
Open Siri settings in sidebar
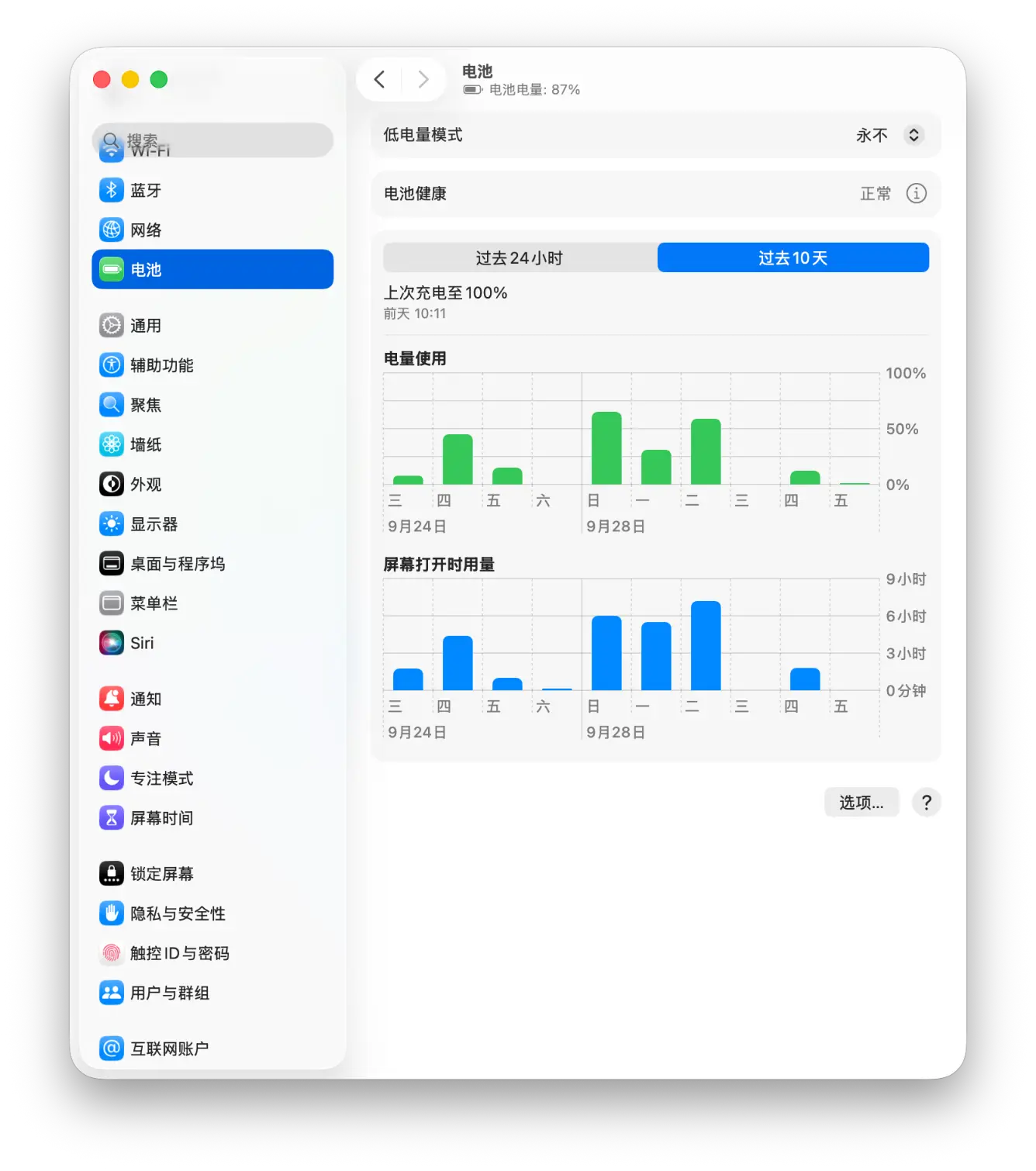click(142, 643)
